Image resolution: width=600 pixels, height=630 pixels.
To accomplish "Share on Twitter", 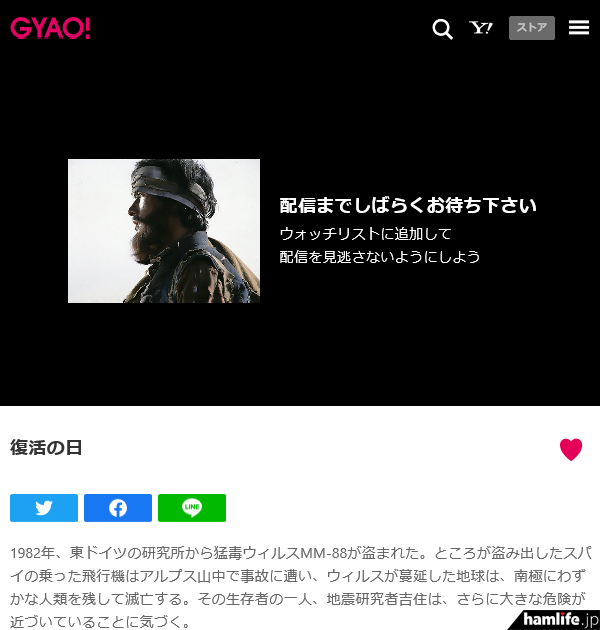I will pyautogui.click(x=44, y=508).
